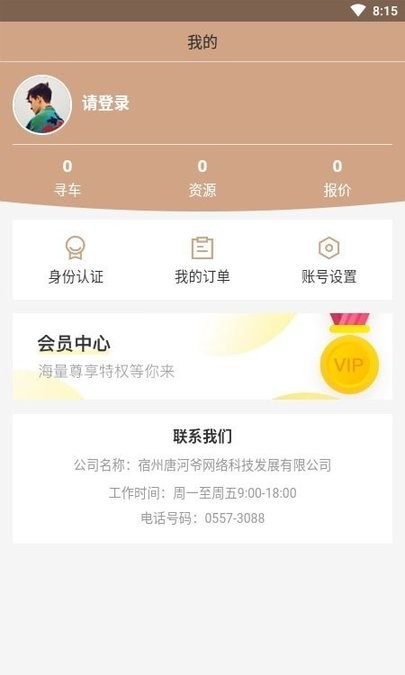Tap the 请登录 login prompt
Image resolution: width=405 pixels, height=675 pixels.
click(105, 103)
